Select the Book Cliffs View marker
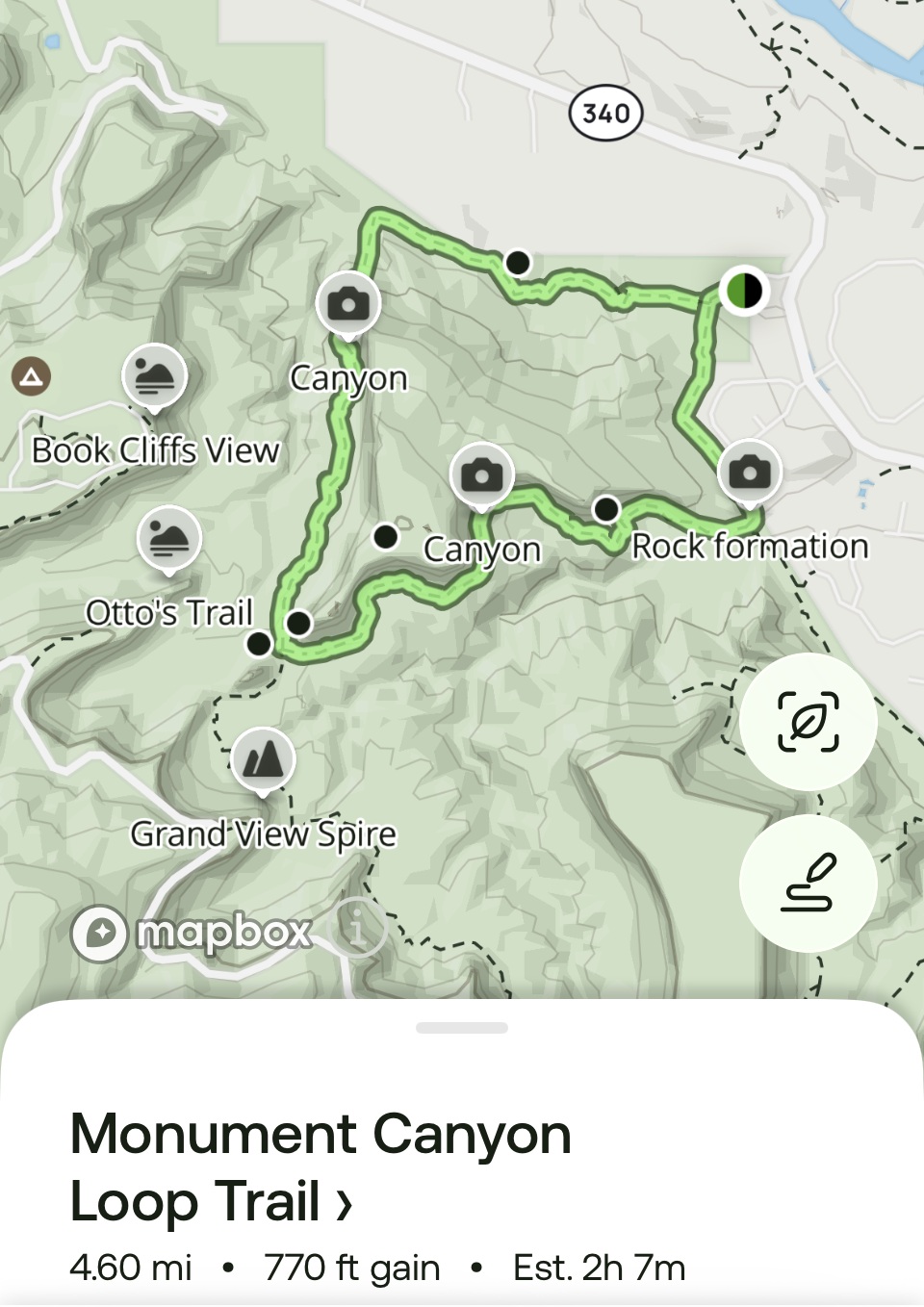This screenshot has width=924, height=1307. point(154,376)
